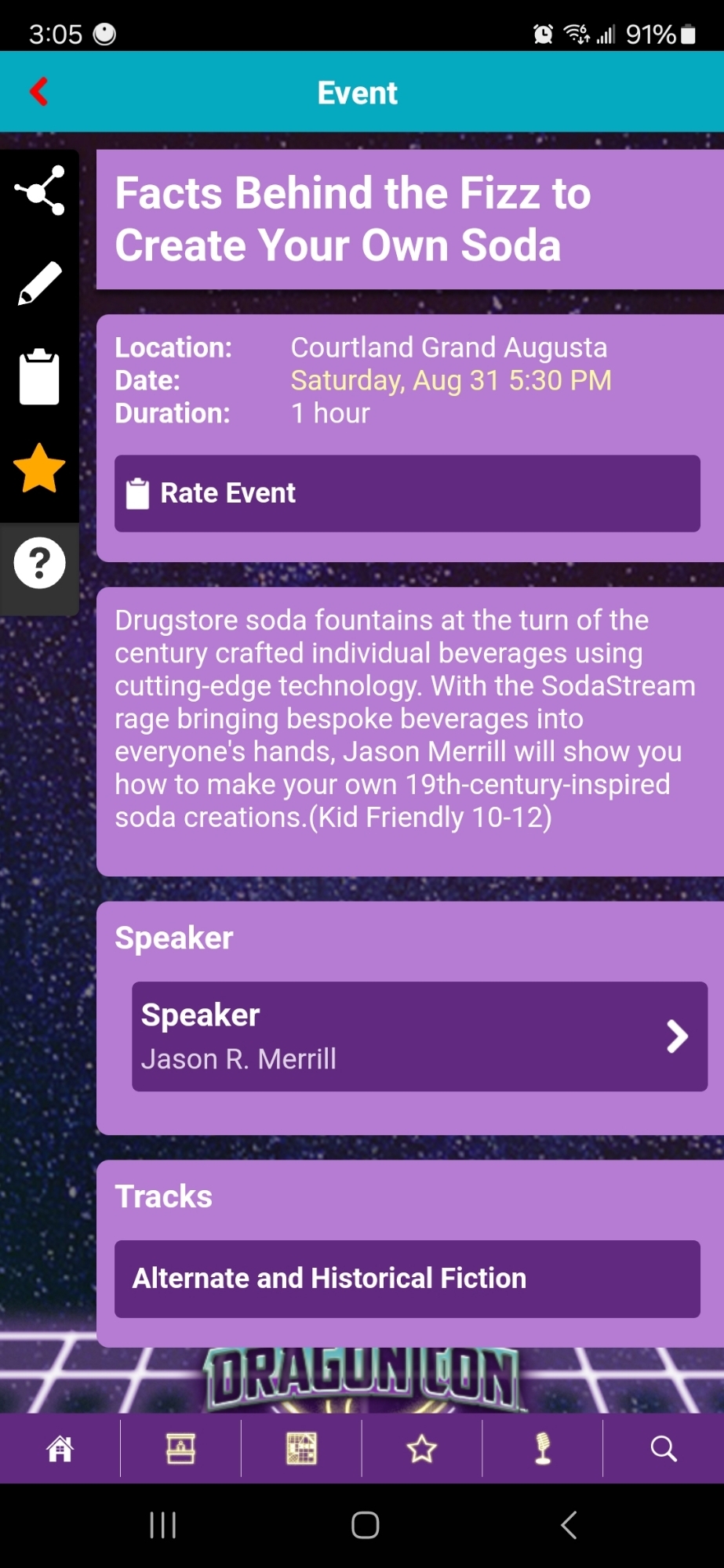Screen dimensions: 724x1568
Task: Open the microphone speakers tab
Action: click(x=542, y=1449)
